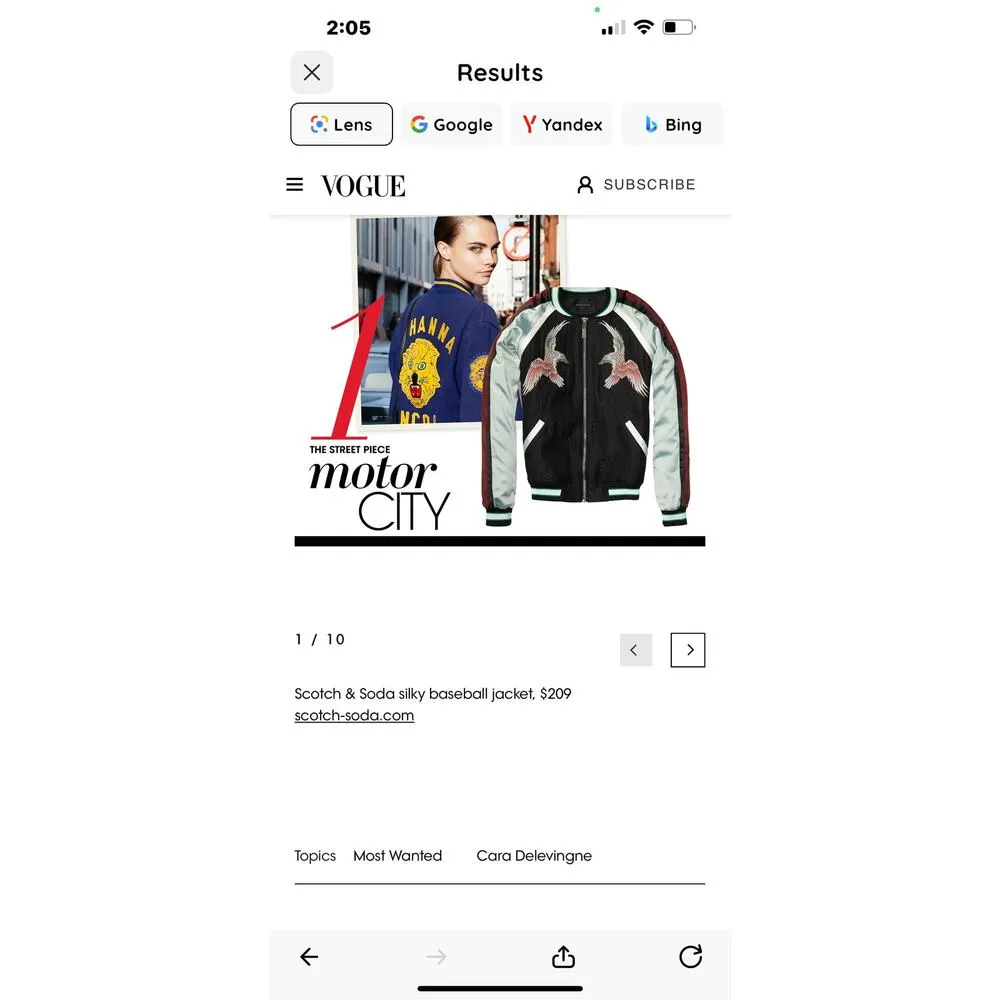Switch to the Yandex results tab
Image resolution: width=1000 pixels, height=1000 pixels.
coord(562,125)
